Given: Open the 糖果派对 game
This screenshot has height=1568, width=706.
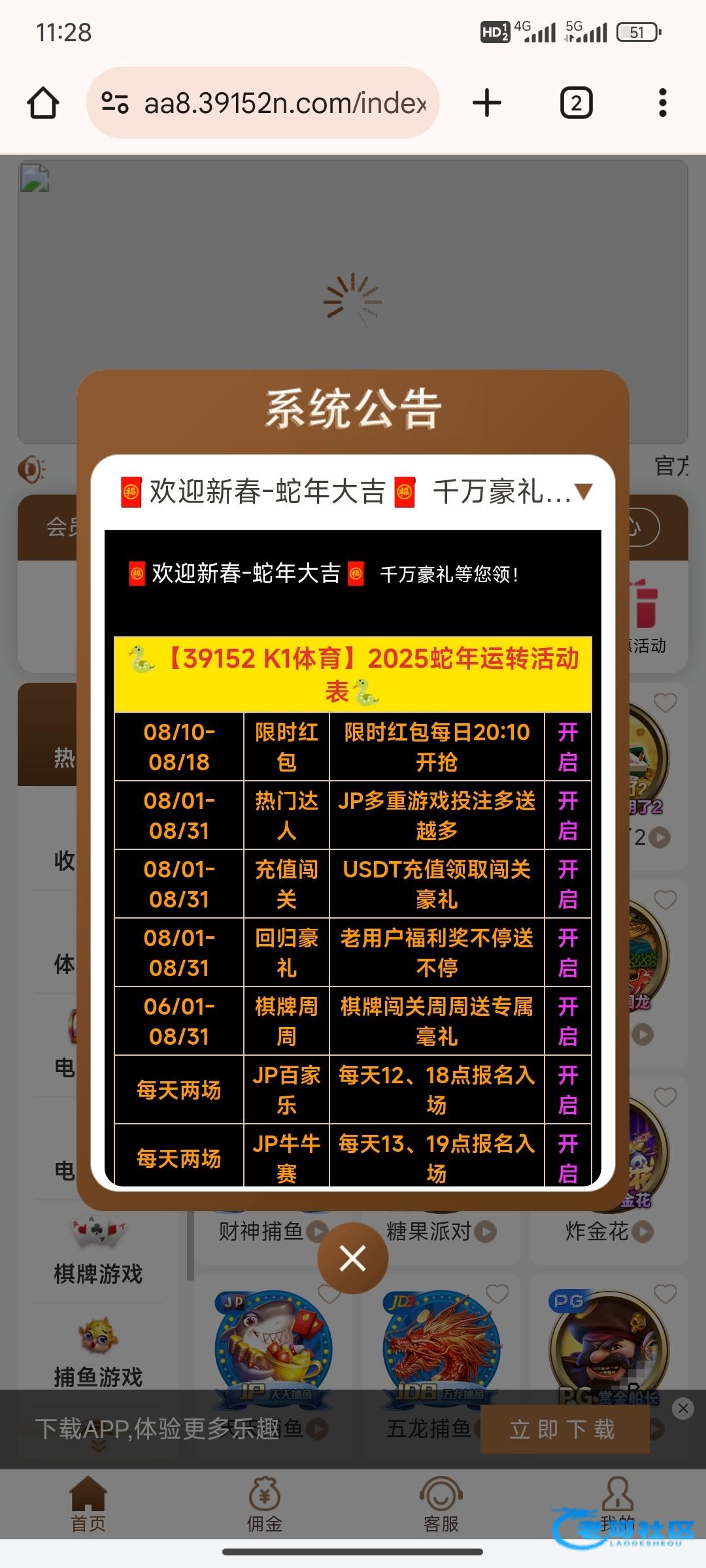Looking at the screenshot, I should click(x=441, y=1232).
